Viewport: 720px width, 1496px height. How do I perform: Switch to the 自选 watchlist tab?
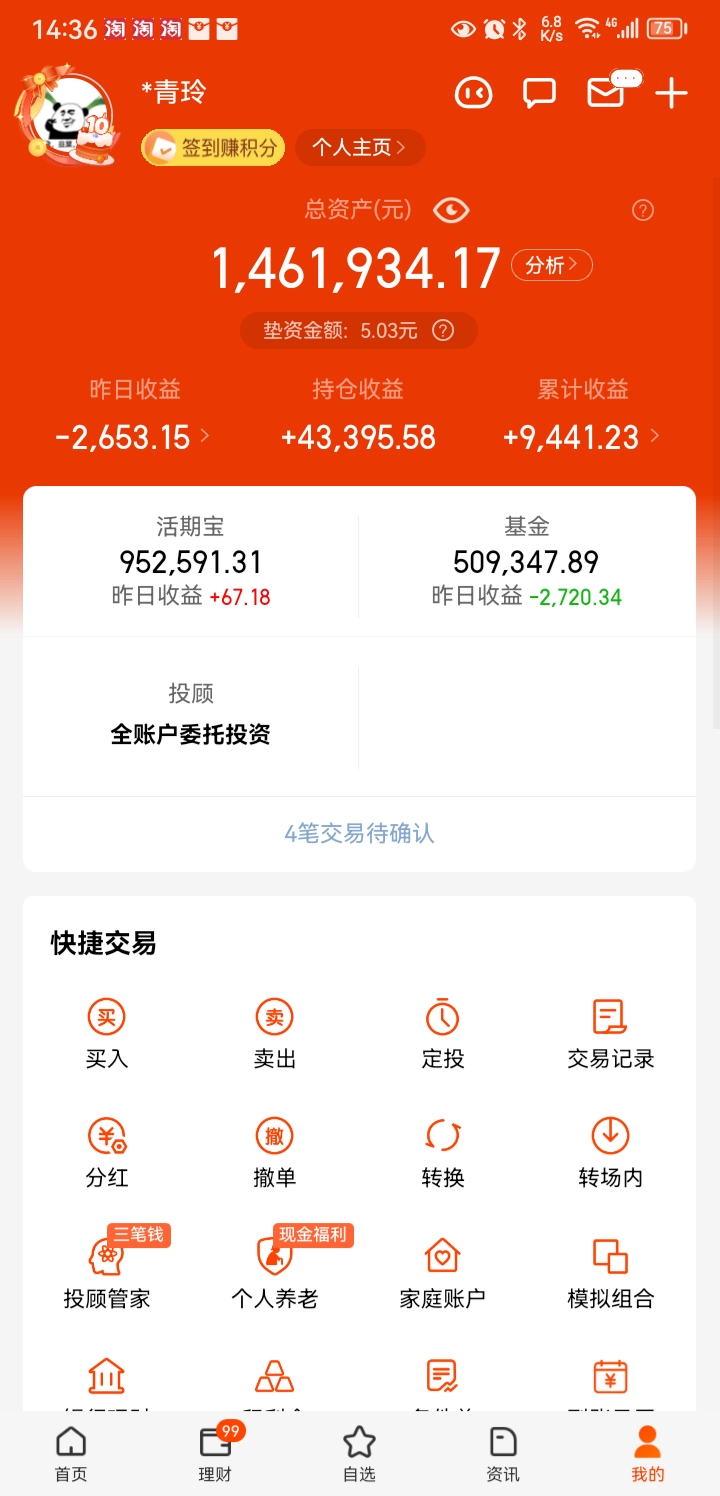[x=359, y=1454]
